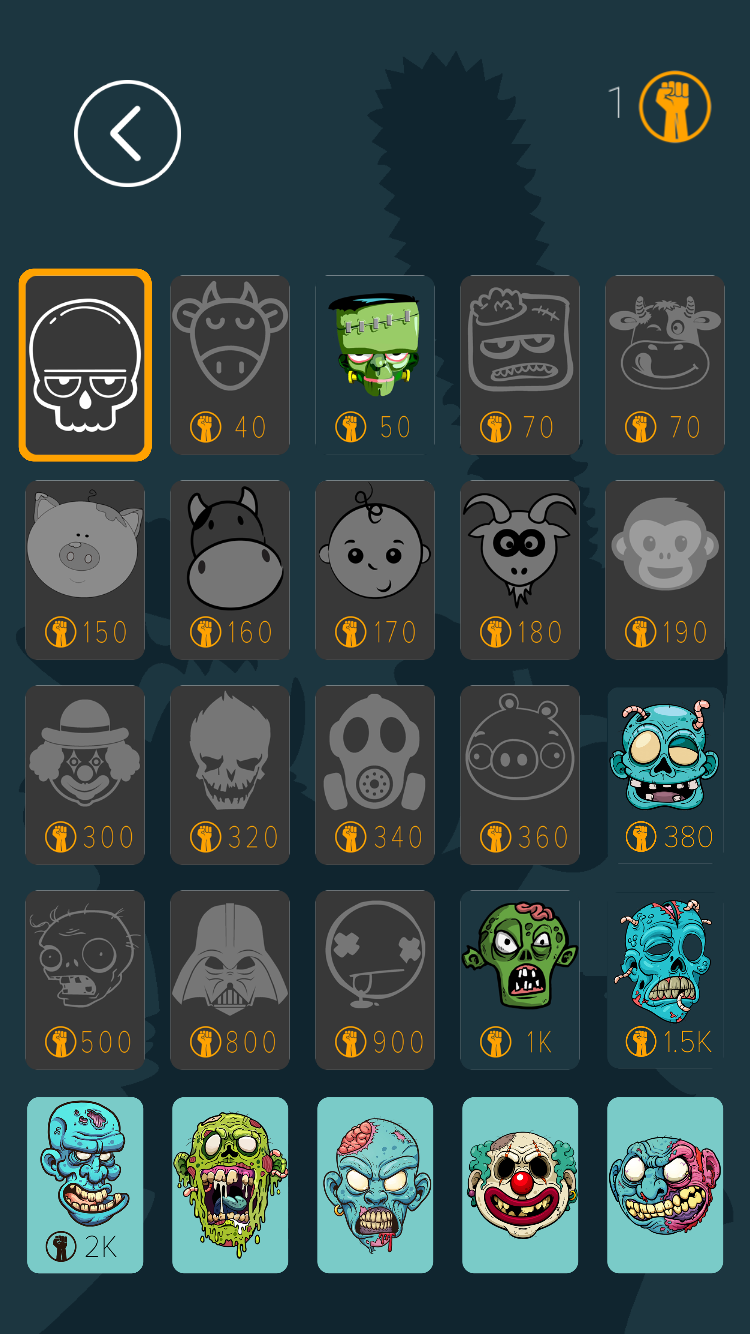The width and height of the screenshot is (750, 1334).
Task: Go back using the circled arrow
Action: coord(127,133)
